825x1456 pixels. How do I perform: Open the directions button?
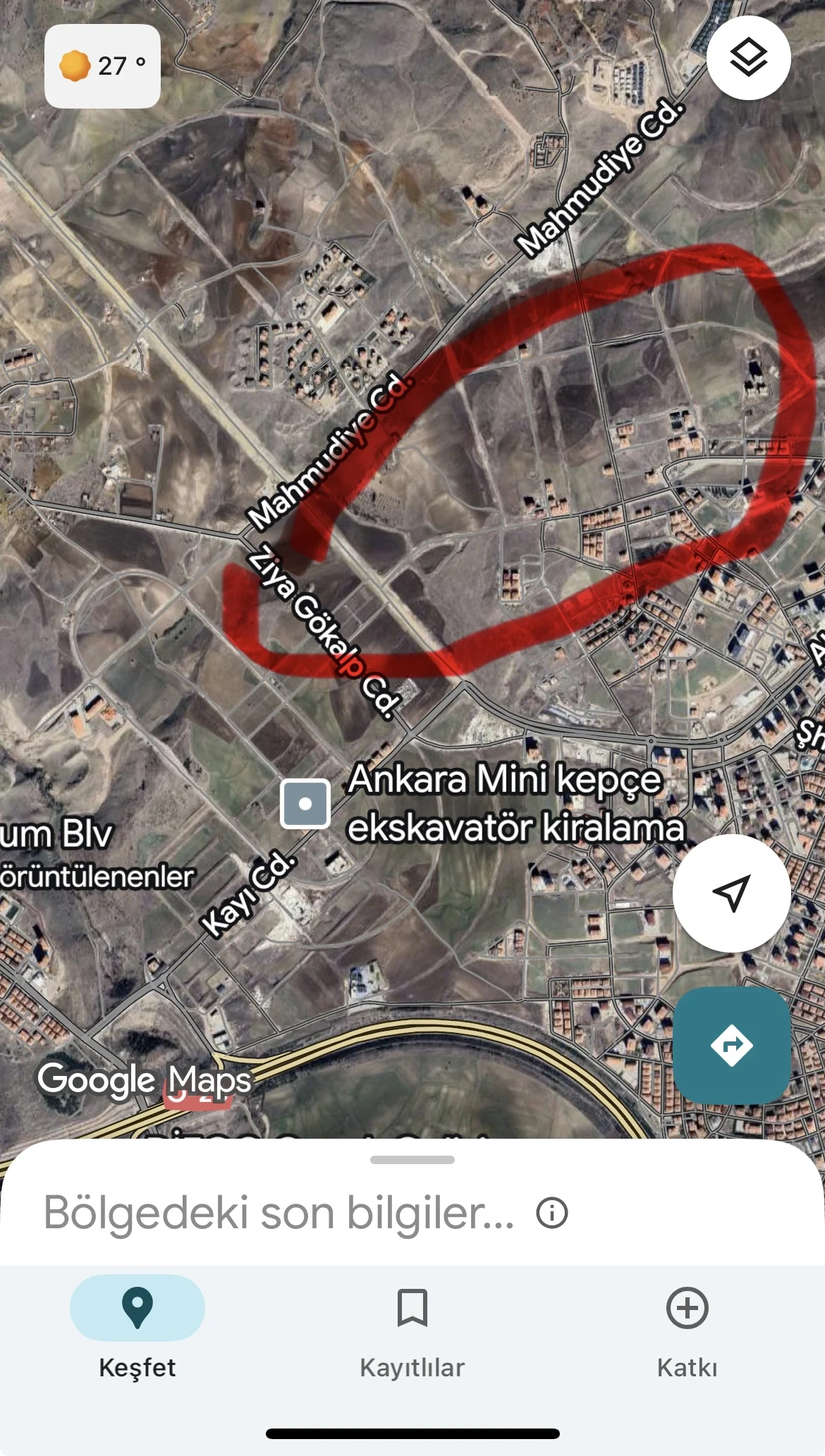coord(731,1045)
